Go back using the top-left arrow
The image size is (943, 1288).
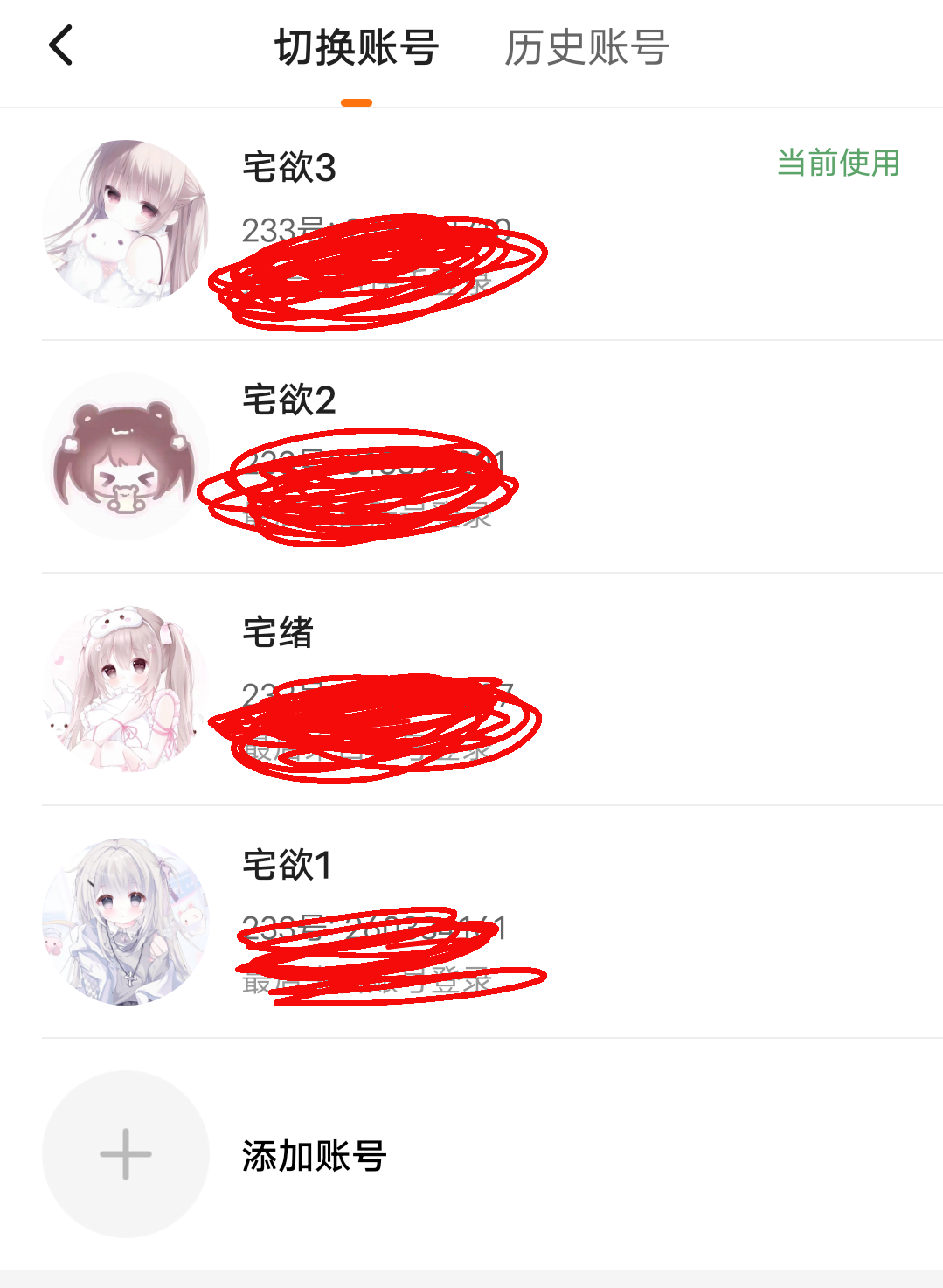[61, 45]
